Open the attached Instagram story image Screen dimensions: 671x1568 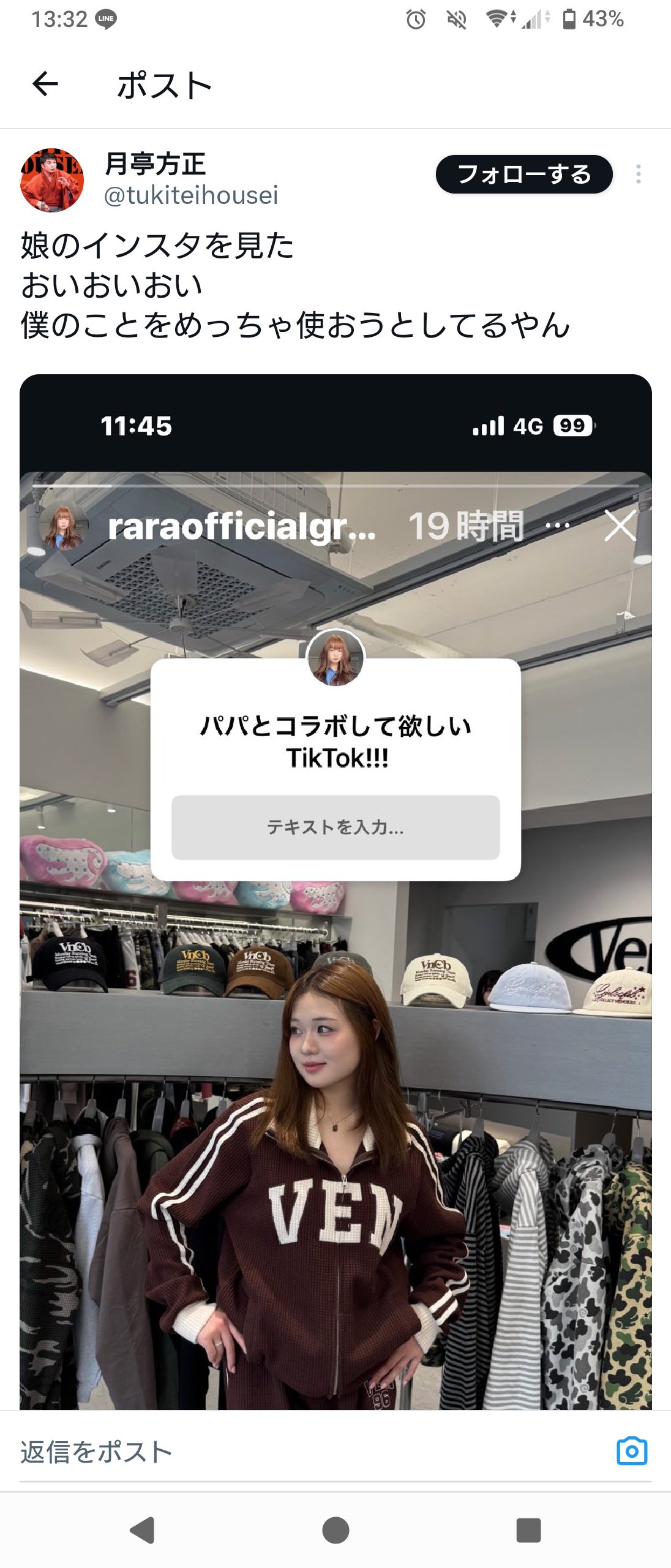pyautogui.click(x=335, y=892)
